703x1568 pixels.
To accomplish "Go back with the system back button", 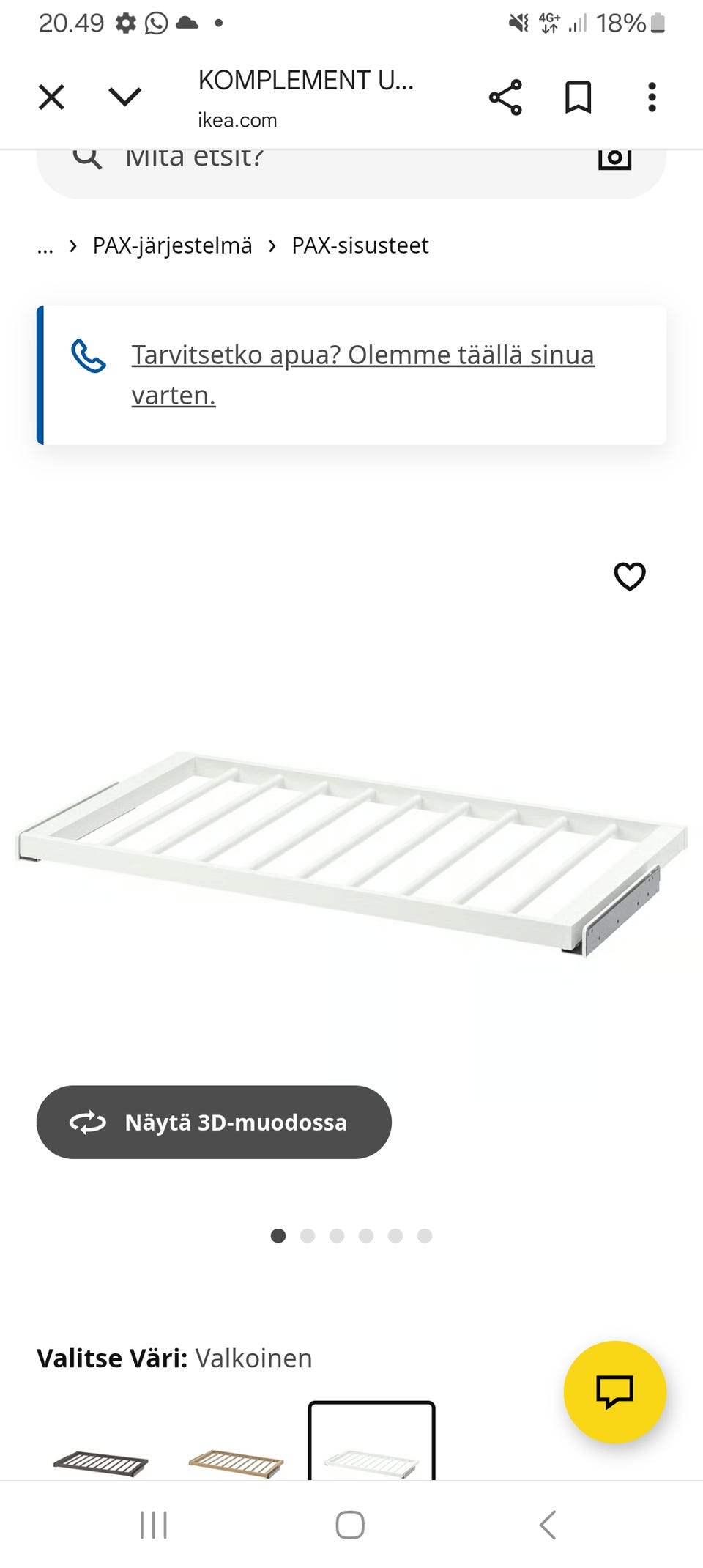I will click(548, 1525).
